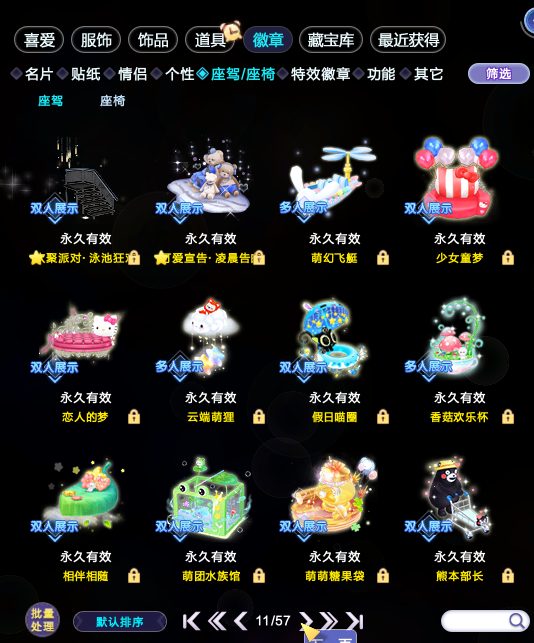
Task: Open the 道具 tab
Action: point(210,40)
